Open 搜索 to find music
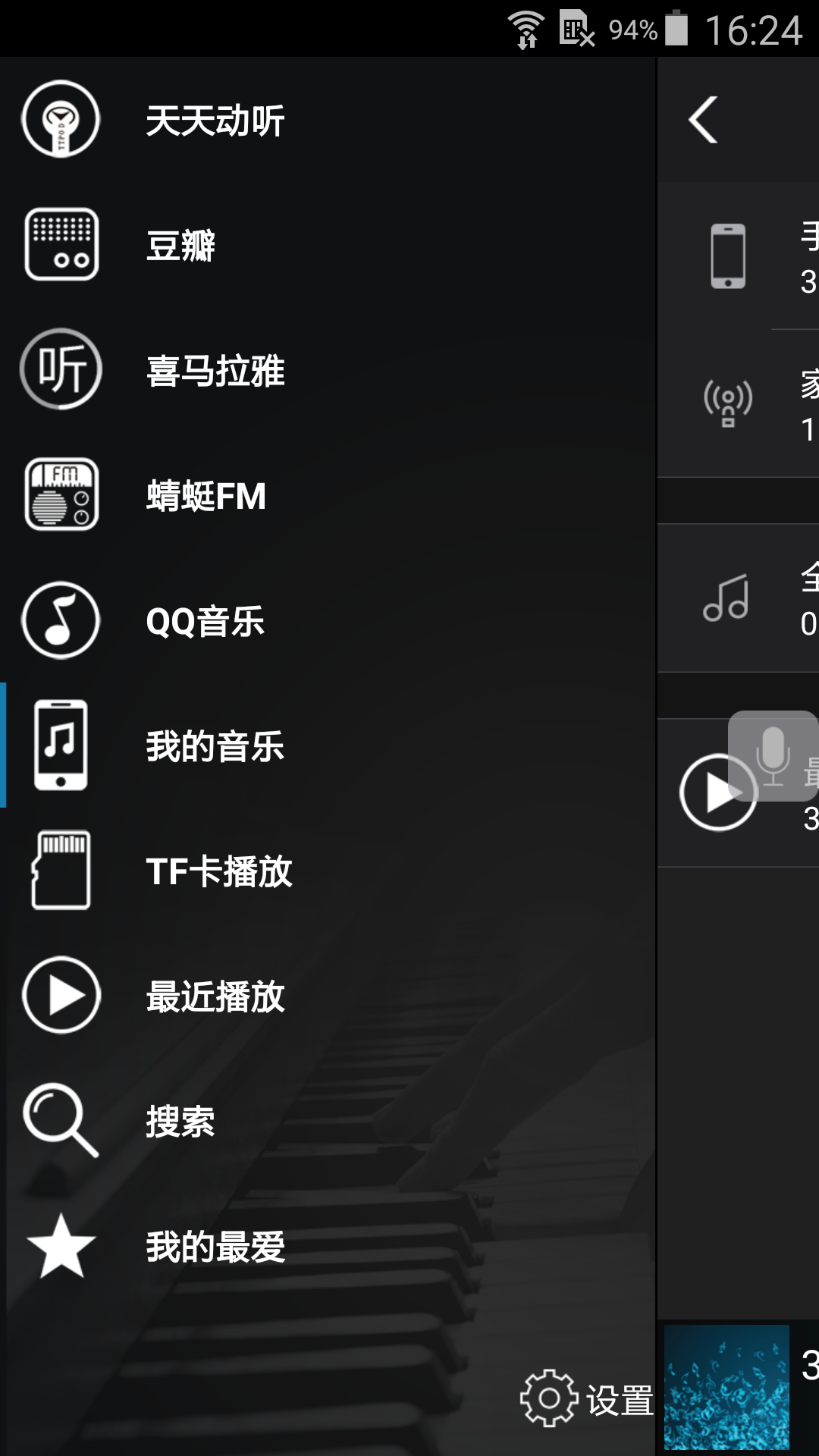The height and width of the screenshot is (1456, 819). point(180,1121)
